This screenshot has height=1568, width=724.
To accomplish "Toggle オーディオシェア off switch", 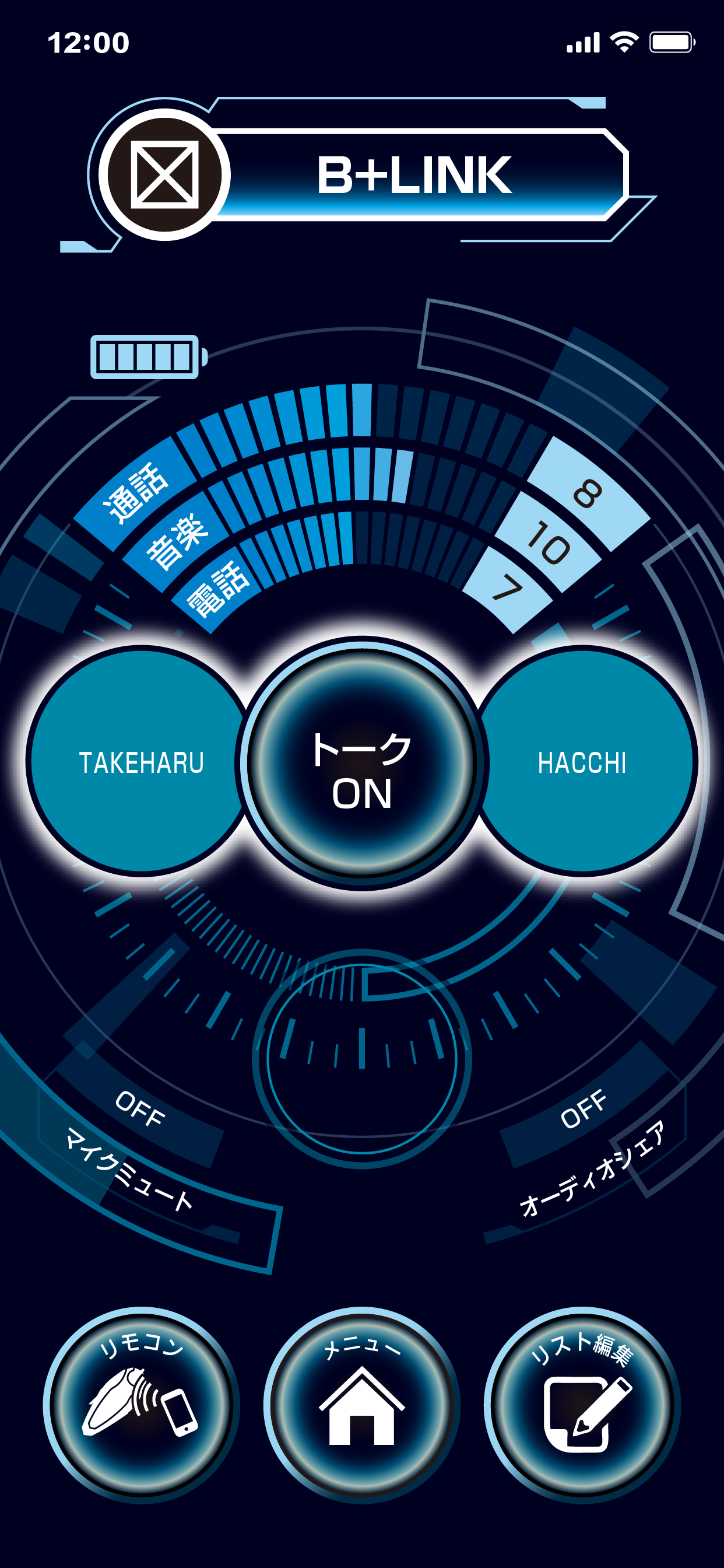I will 584,1109.
